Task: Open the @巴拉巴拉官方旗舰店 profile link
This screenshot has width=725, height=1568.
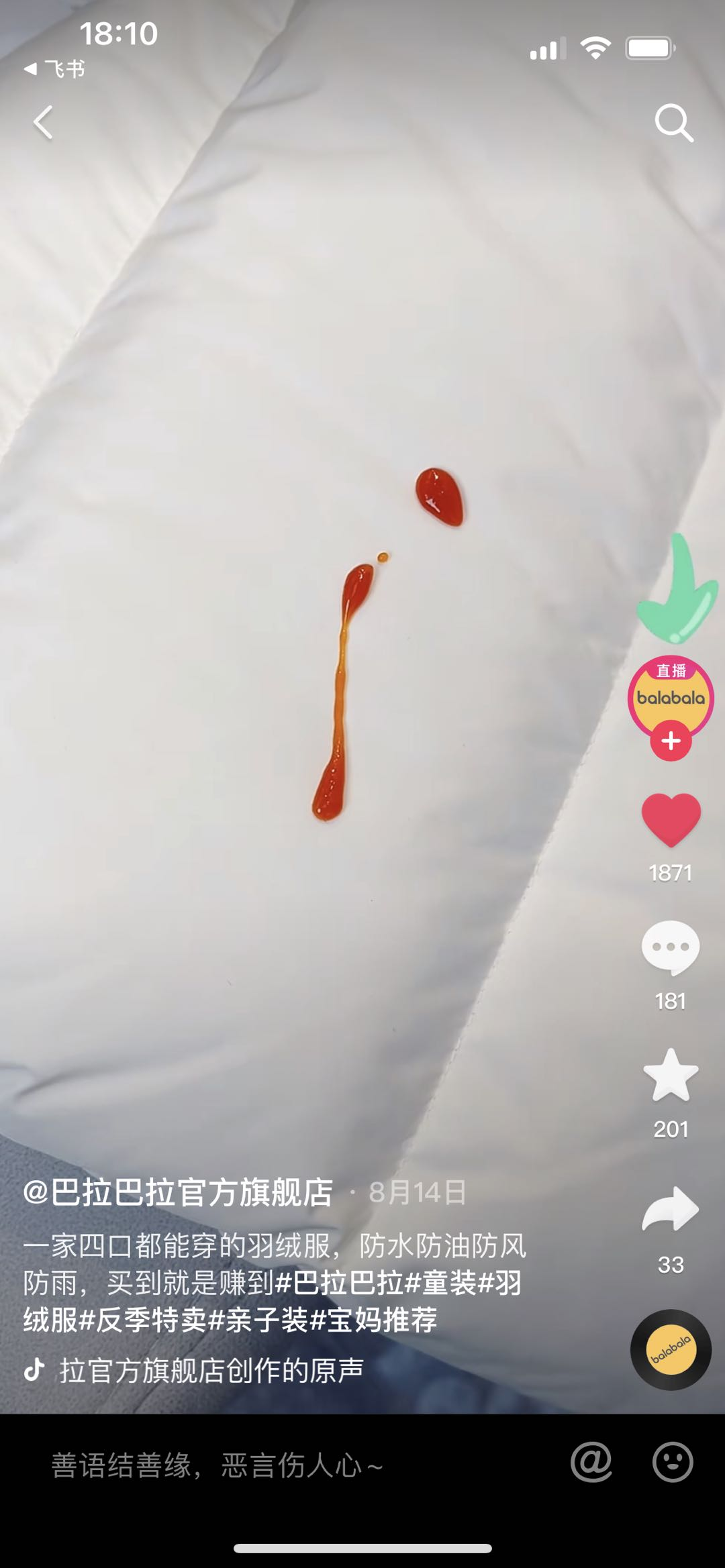Action: point(179,1192)
